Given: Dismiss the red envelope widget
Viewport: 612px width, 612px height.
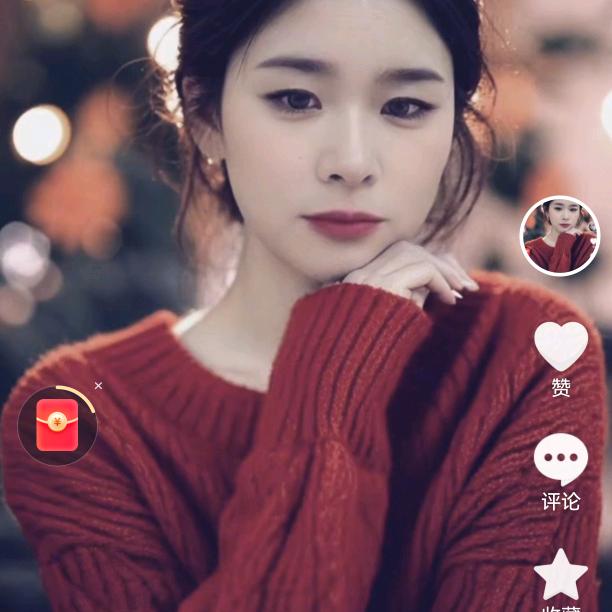Looking at the screenshot, I should [98, 386].
